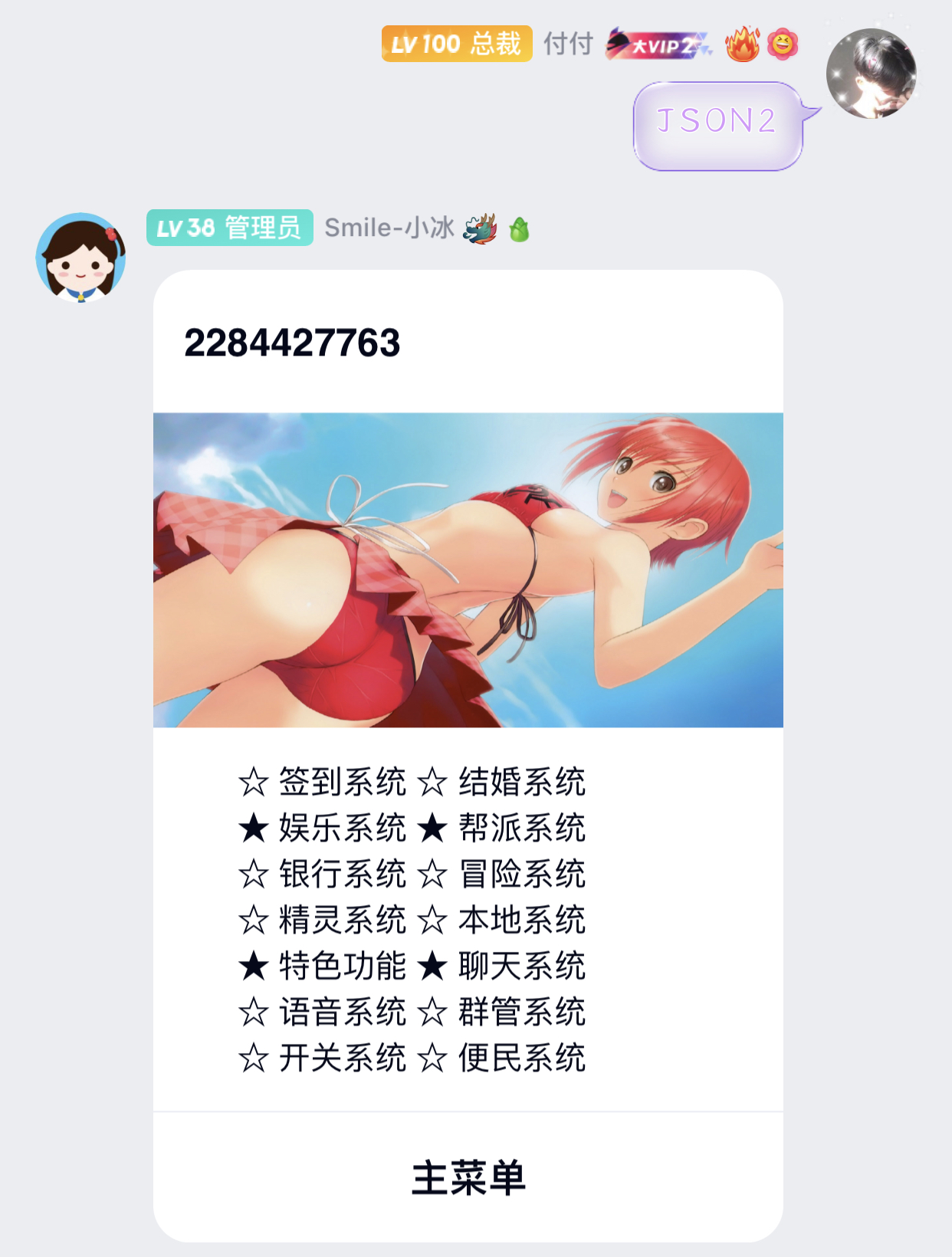The width and height of the screenshot is (952, 1257).
Task: Tap the 主菜单 button on the card
Action: click(468, 1178)
